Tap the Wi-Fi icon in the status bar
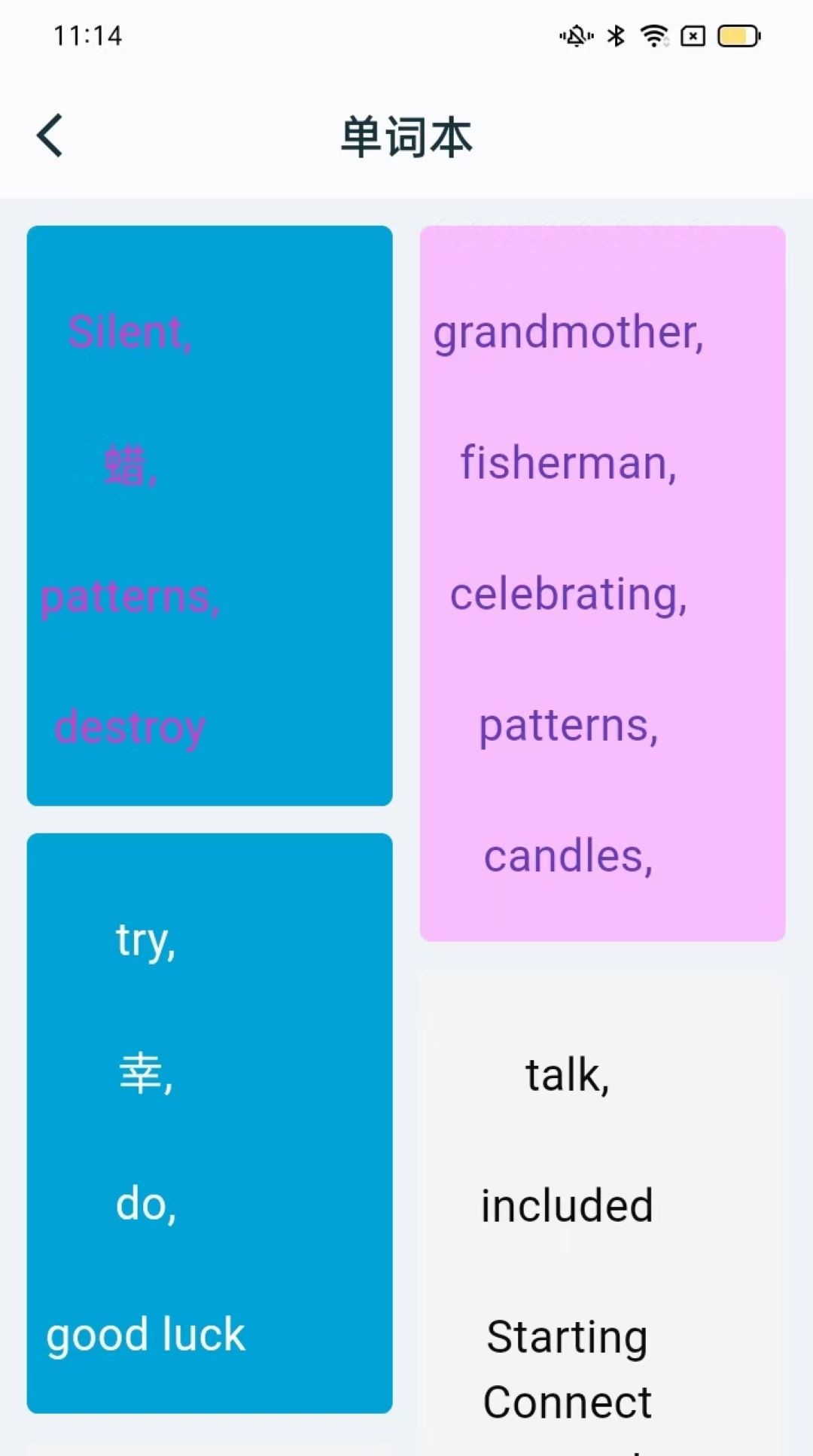Screen dimensions: 813x1456 point(654,35)
